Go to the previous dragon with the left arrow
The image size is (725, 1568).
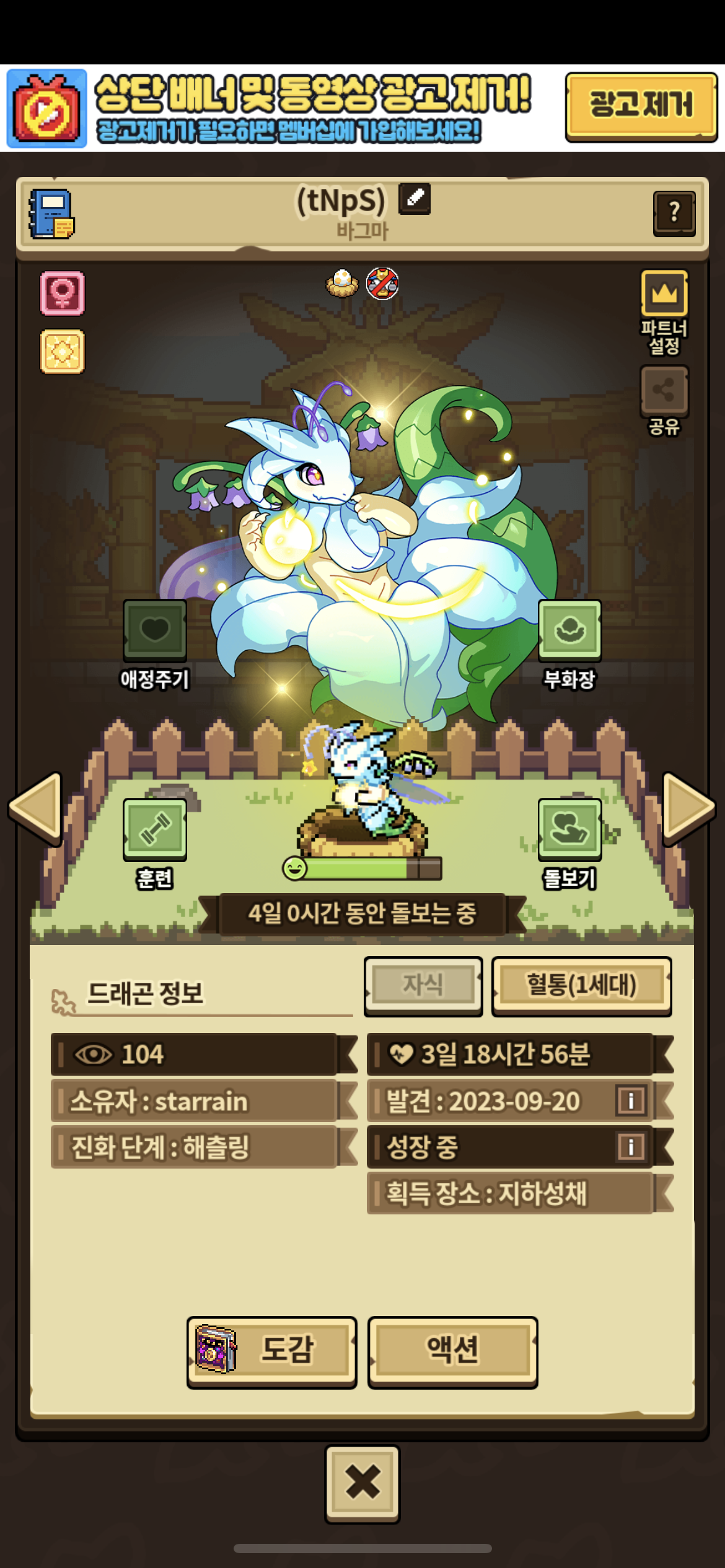[x=35, y=808]
